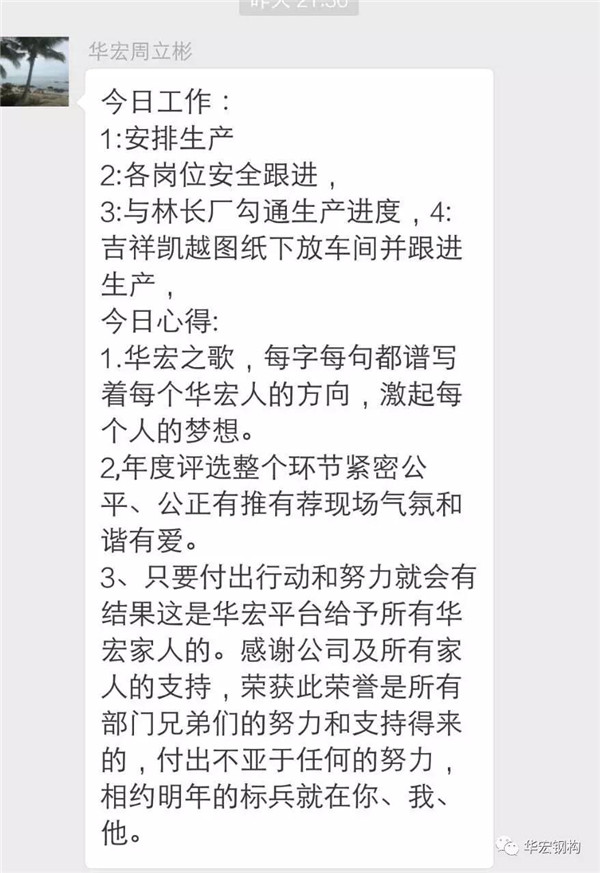Open 华宏周立彬's profile avatar
This screenshot has width=600, height=873.
tap(34, 71)
